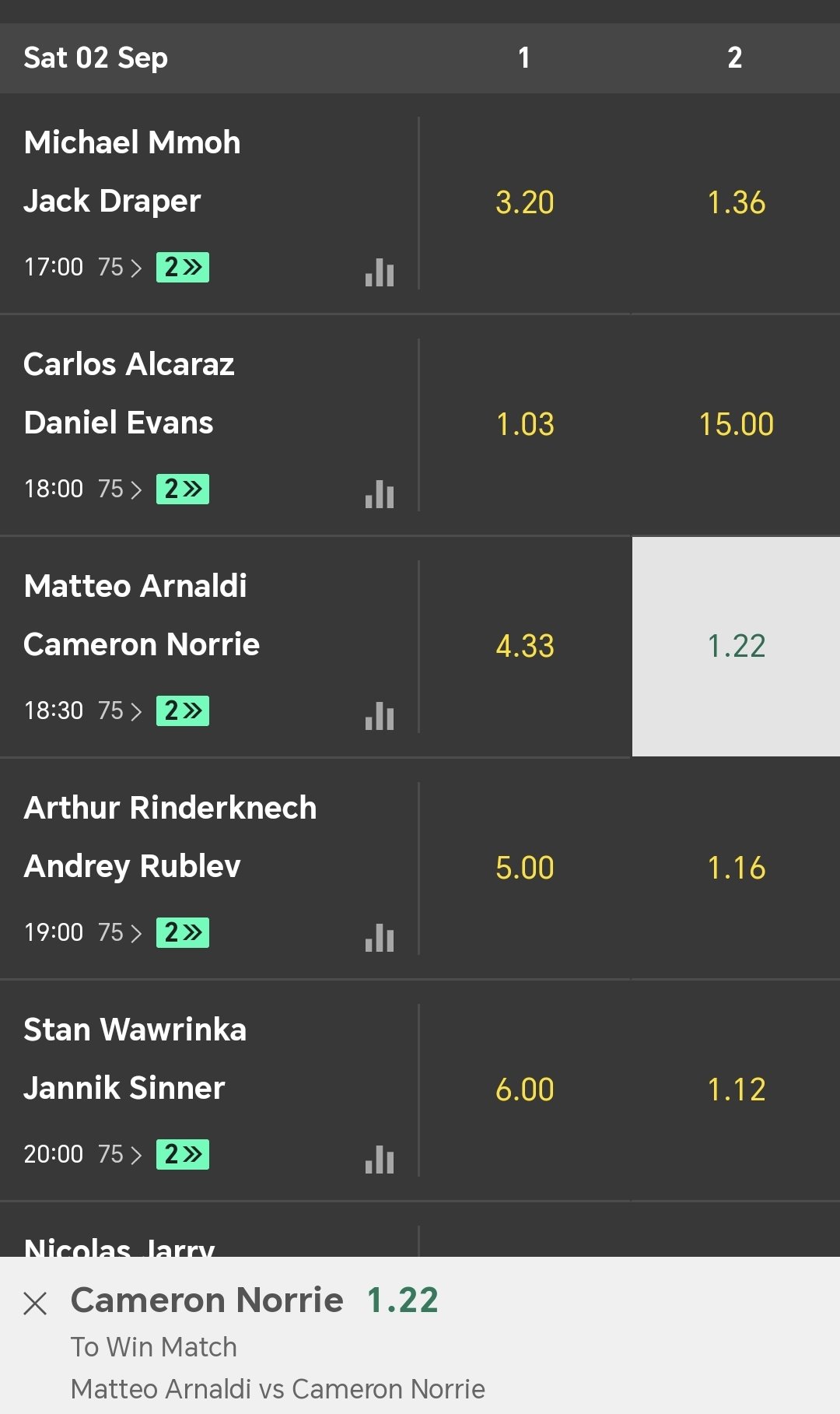Open Rinderknech vs Rublev match markets
Screen dimensions: 840x1414
121,932
